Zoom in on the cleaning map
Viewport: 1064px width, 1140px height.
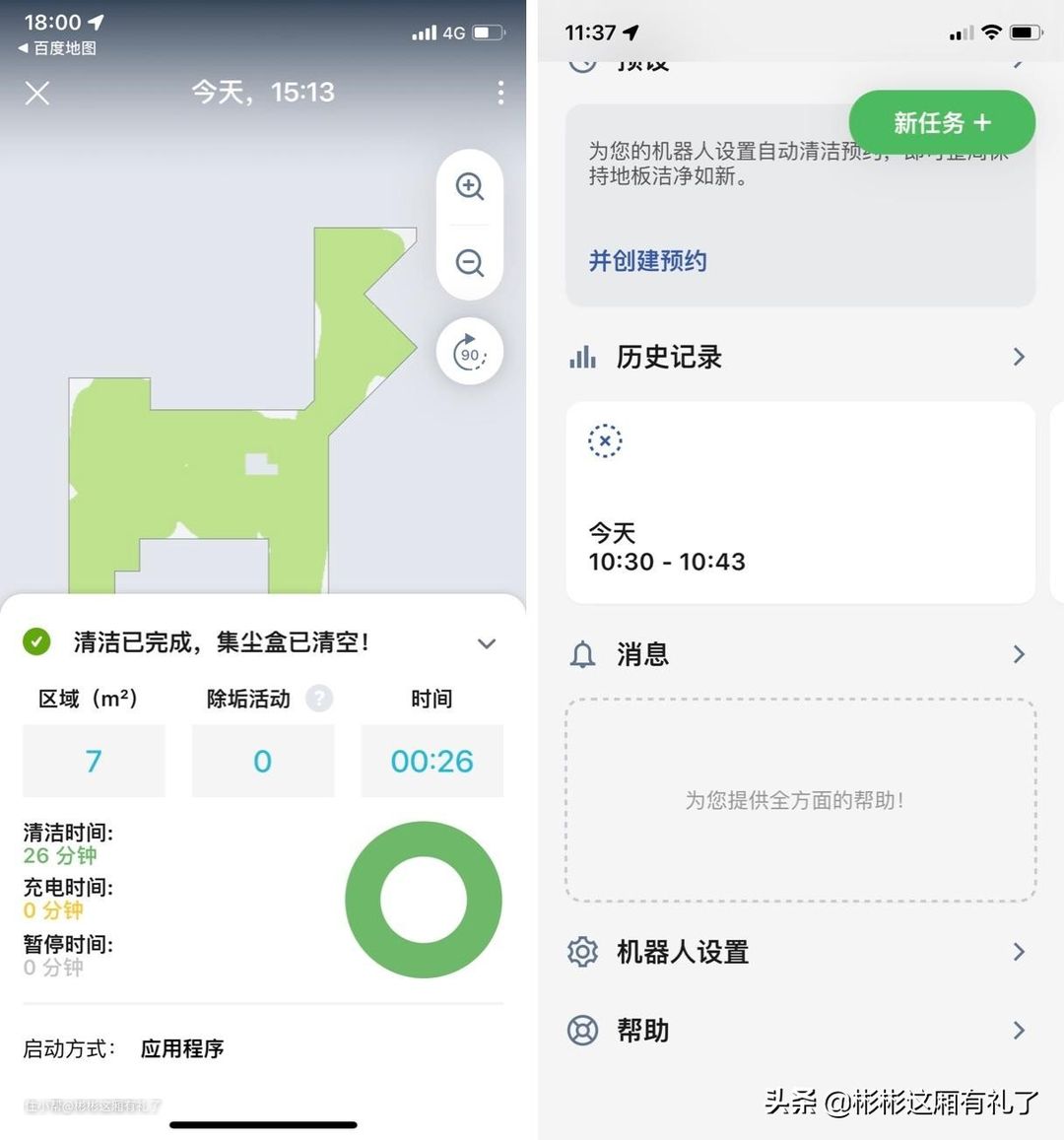click(470, 186)
